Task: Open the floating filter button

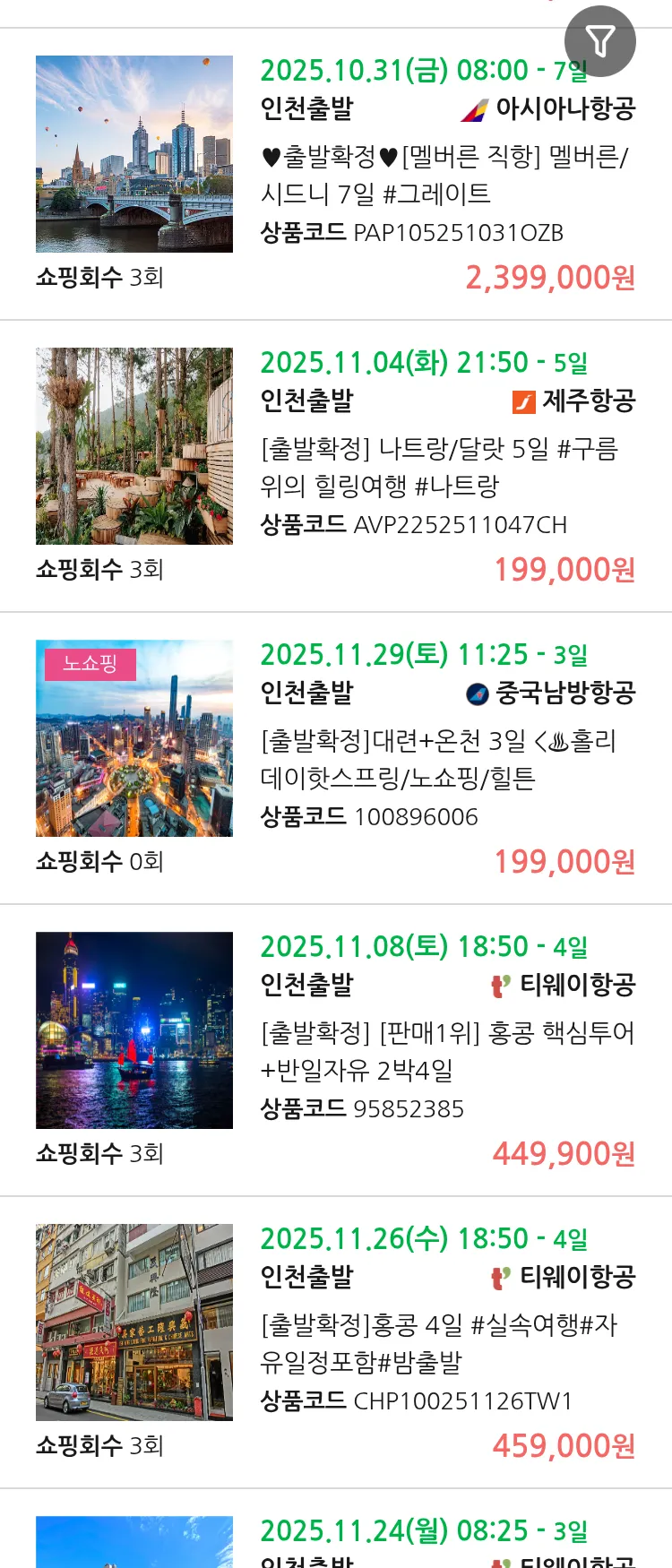Action: [x=599, y=41]
